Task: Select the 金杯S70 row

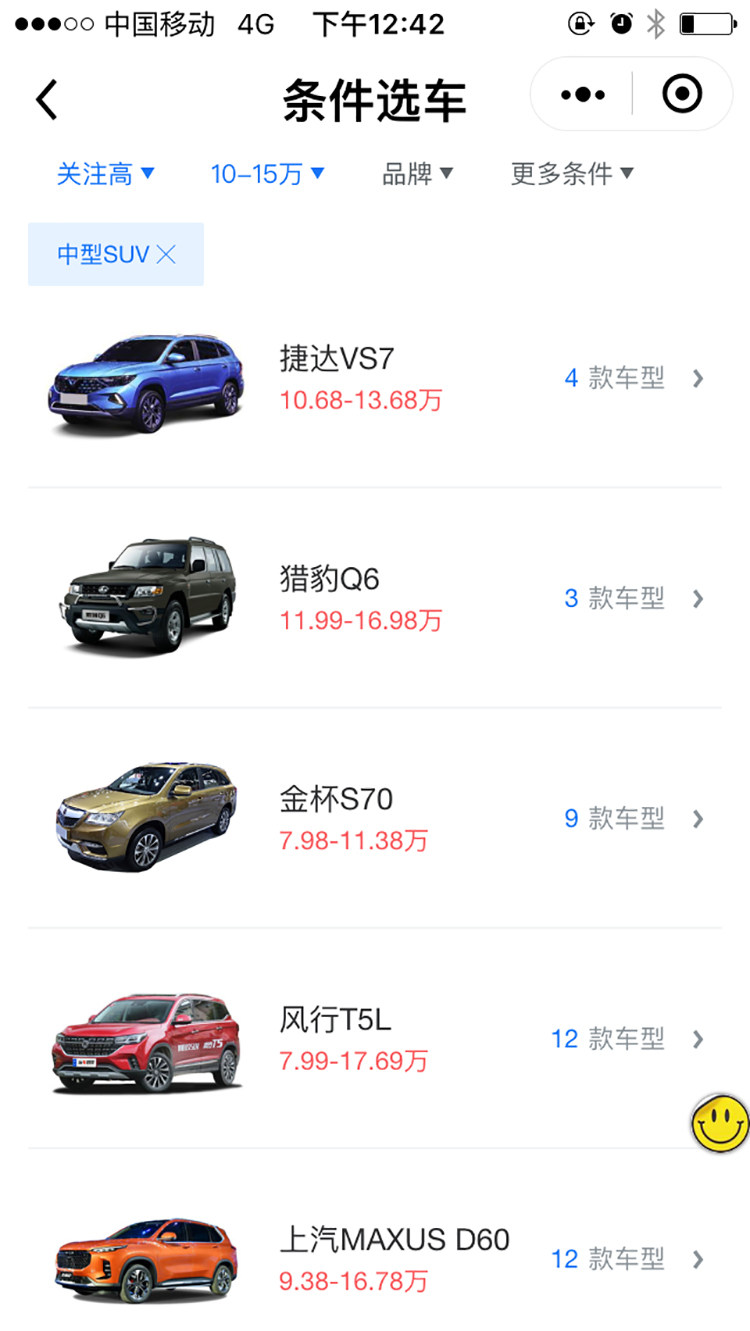Action: point(375,818)
